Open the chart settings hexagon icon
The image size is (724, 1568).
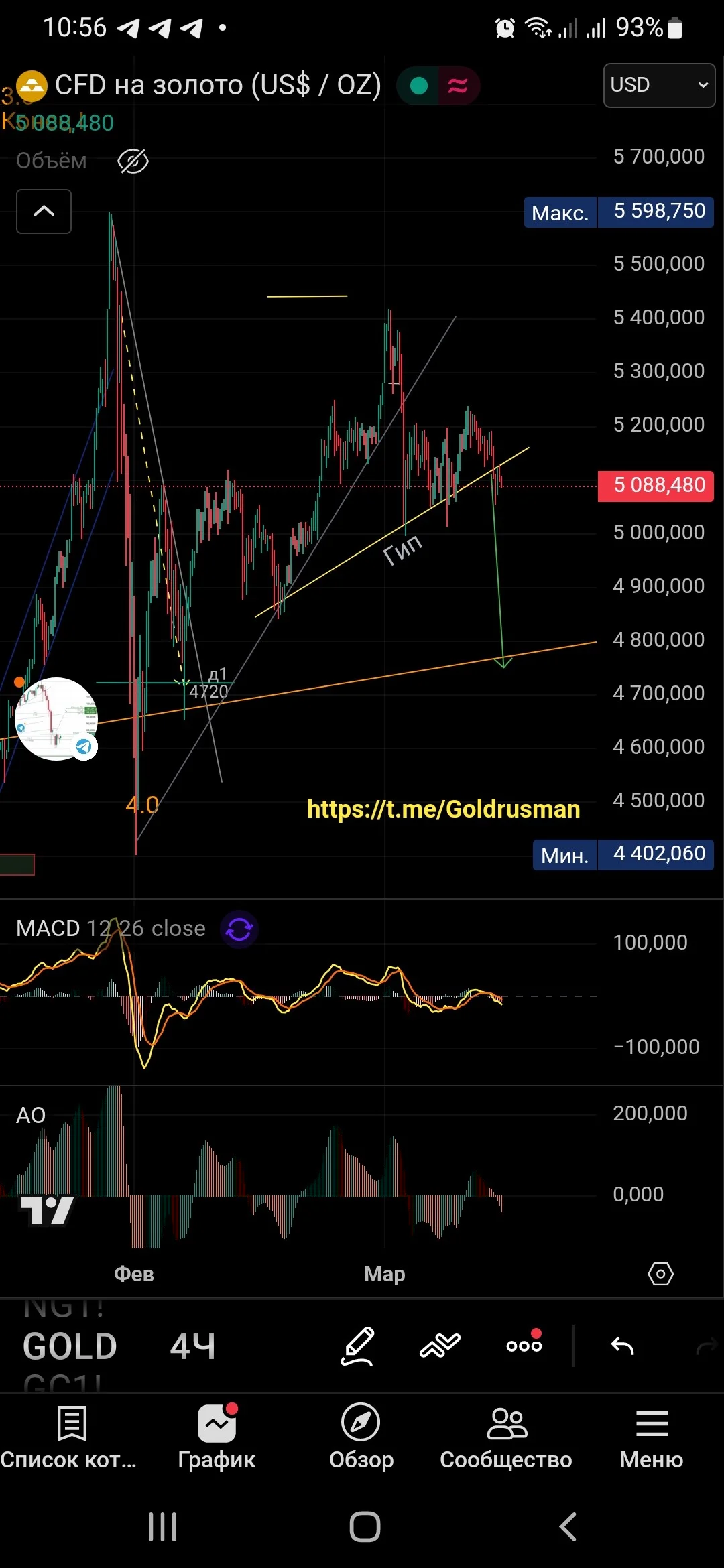click(660, 1273)
